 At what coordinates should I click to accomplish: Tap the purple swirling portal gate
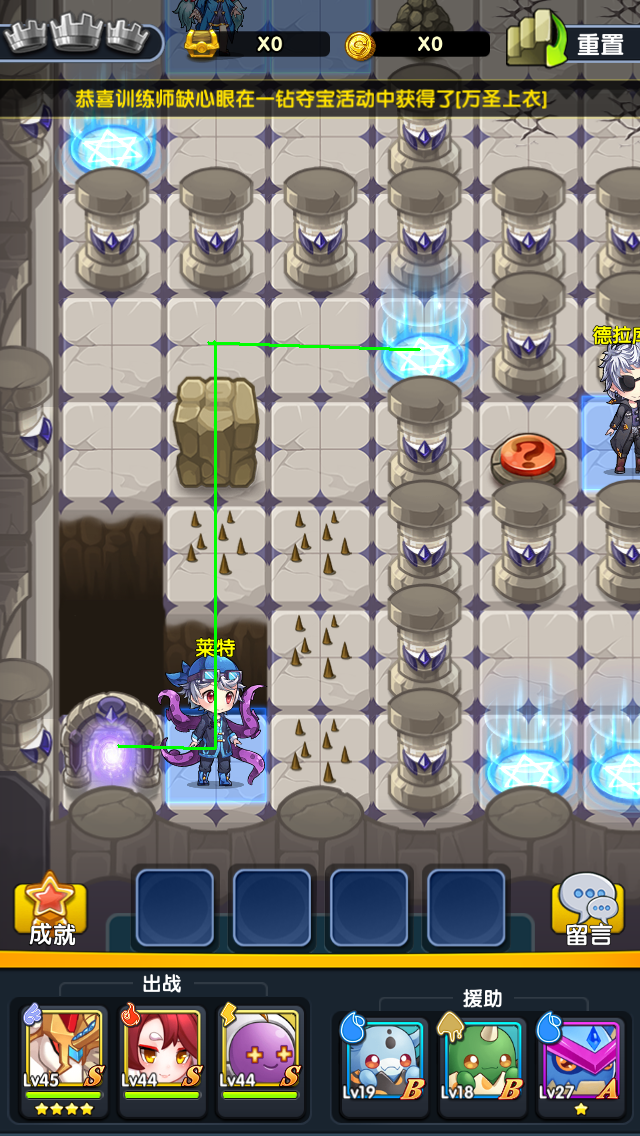point(111,750)
